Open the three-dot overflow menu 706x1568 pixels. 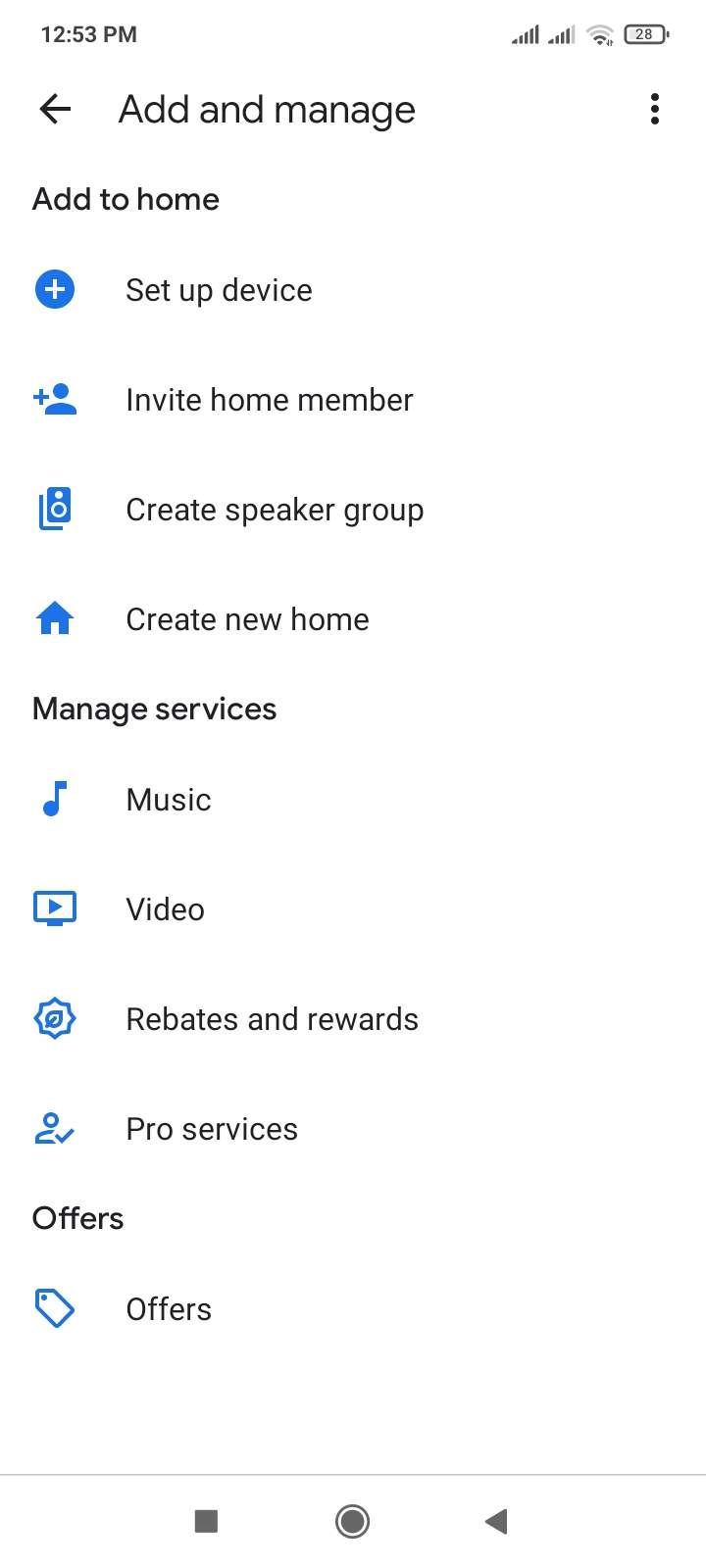[x=654, y=109]
